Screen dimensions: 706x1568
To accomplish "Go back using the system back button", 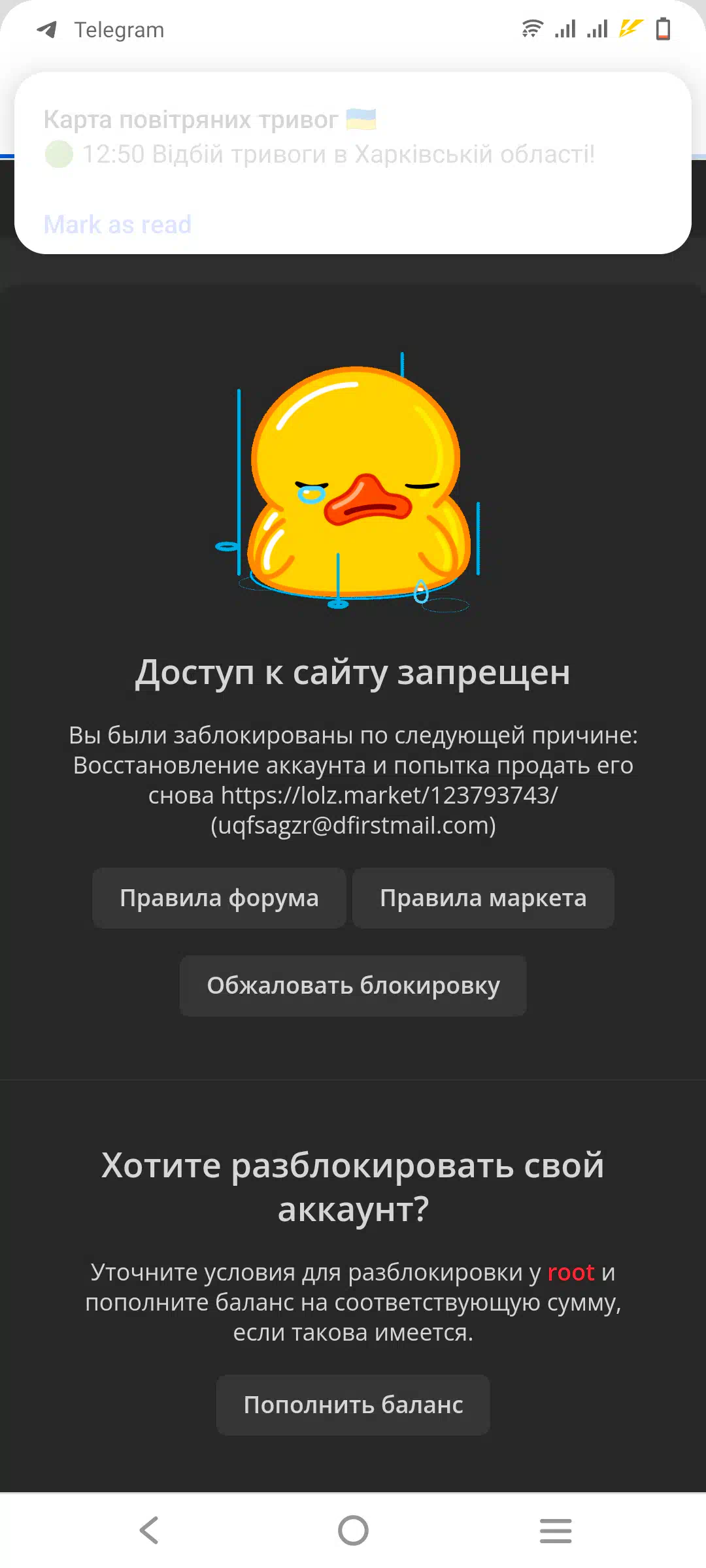I will pyautogui.click(x=150, y=1530).
